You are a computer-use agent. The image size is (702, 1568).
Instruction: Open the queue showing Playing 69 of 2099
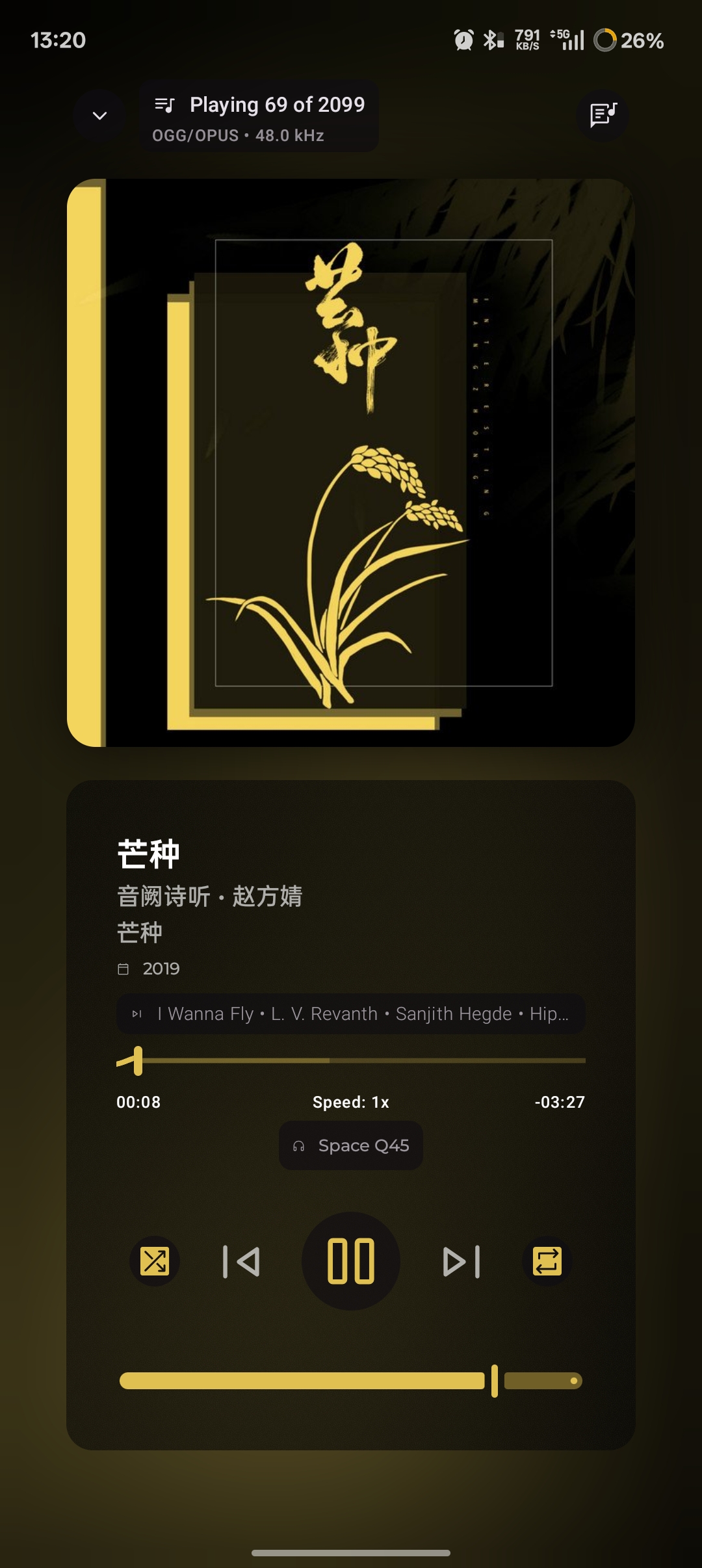click(x=259, y=117)
